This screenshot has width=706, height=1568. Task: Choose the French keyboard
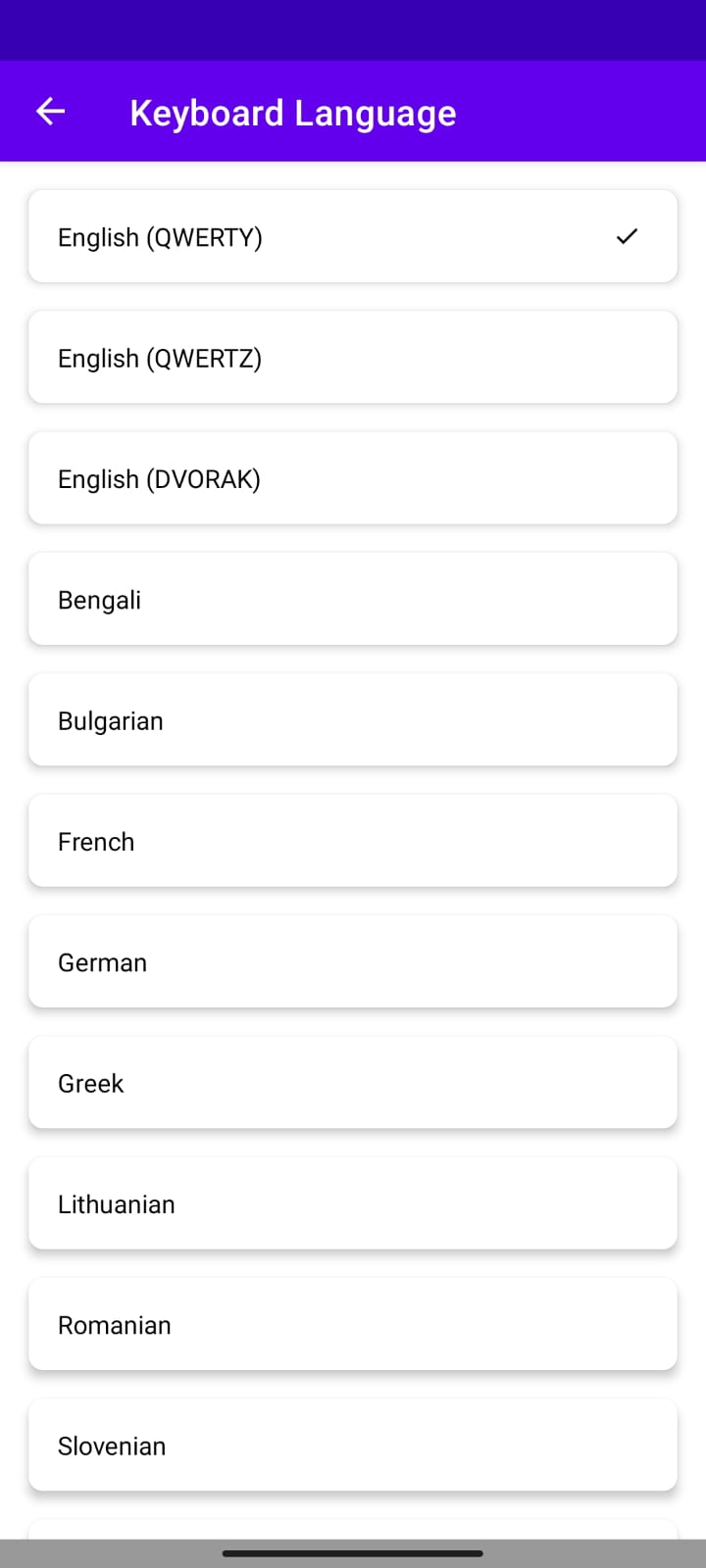click(x=352, y=841)
